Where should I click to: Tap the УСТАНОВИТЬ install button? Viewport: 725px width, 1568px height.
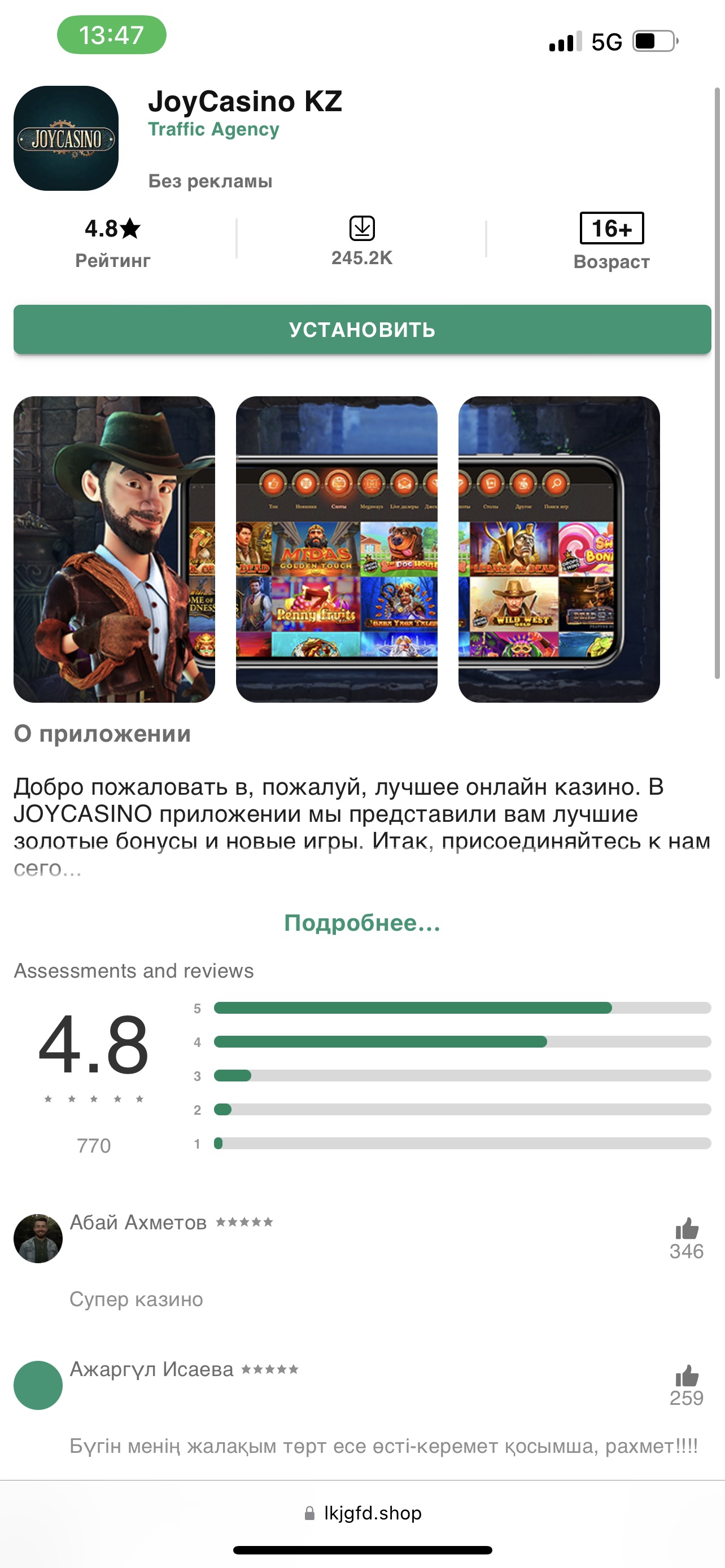[362, 329]
